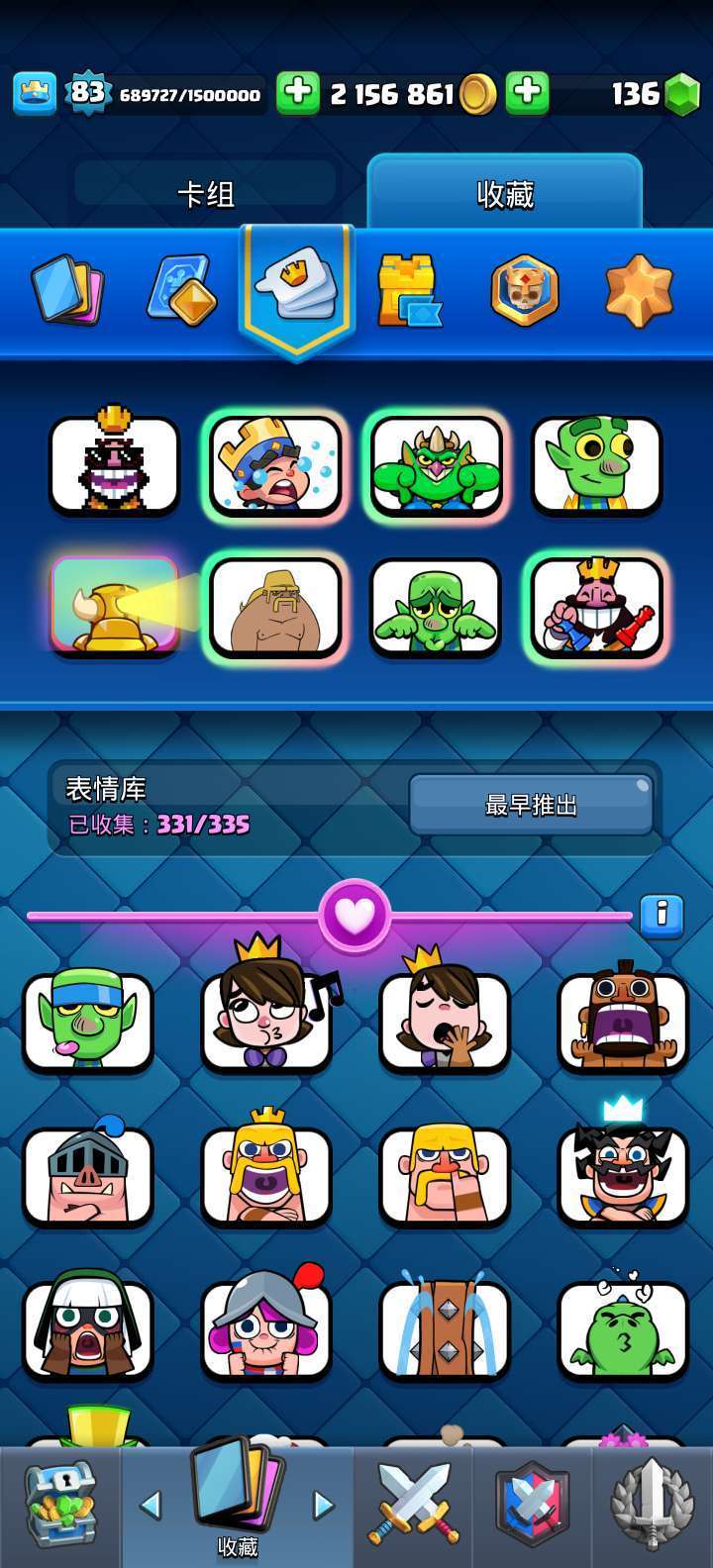Pick the crying log emote
Viewport: 713px width, 1568px height.
click(x=445, y=1328)
